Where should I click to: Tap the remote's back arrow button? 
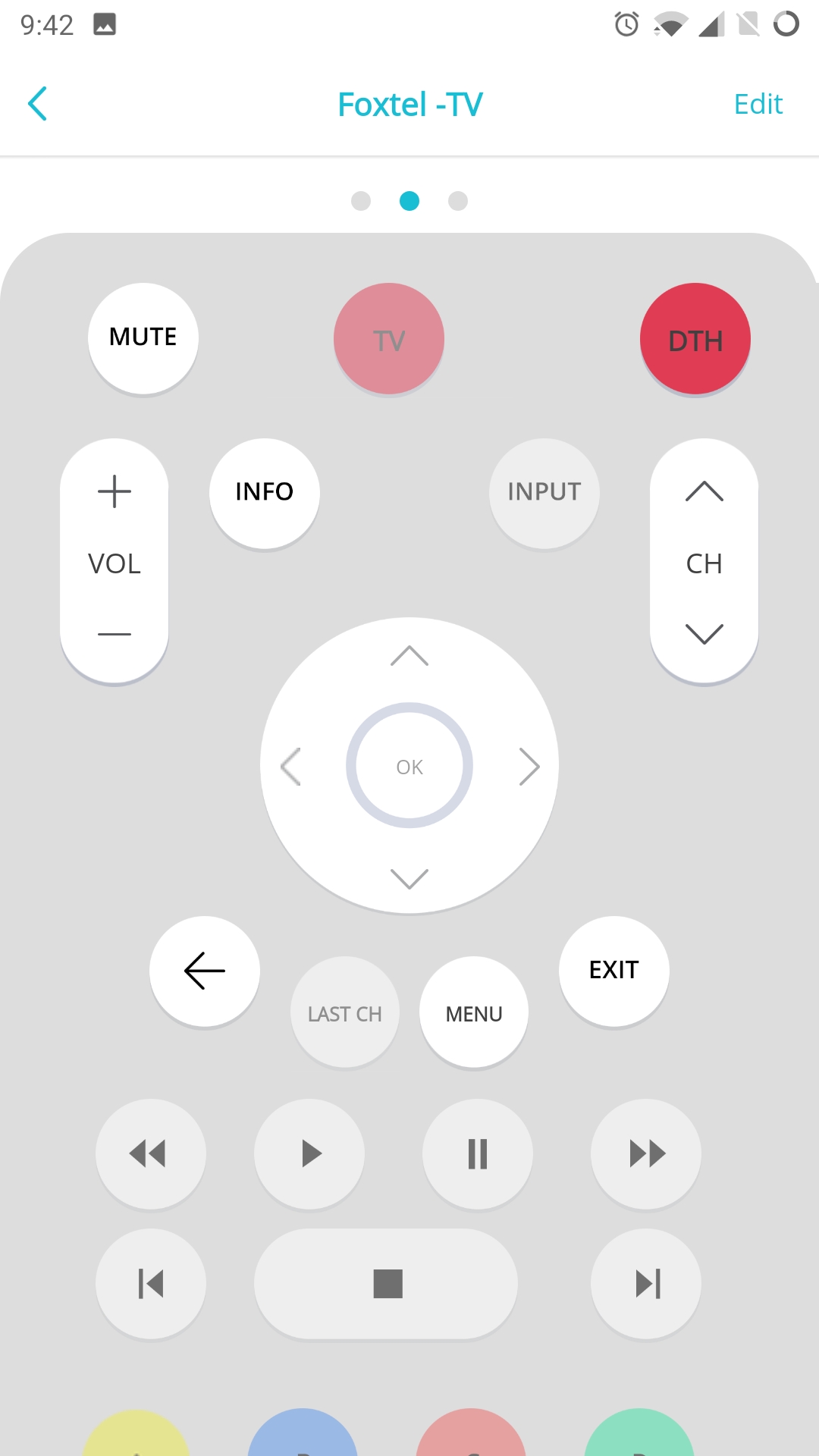coord(205,971)
